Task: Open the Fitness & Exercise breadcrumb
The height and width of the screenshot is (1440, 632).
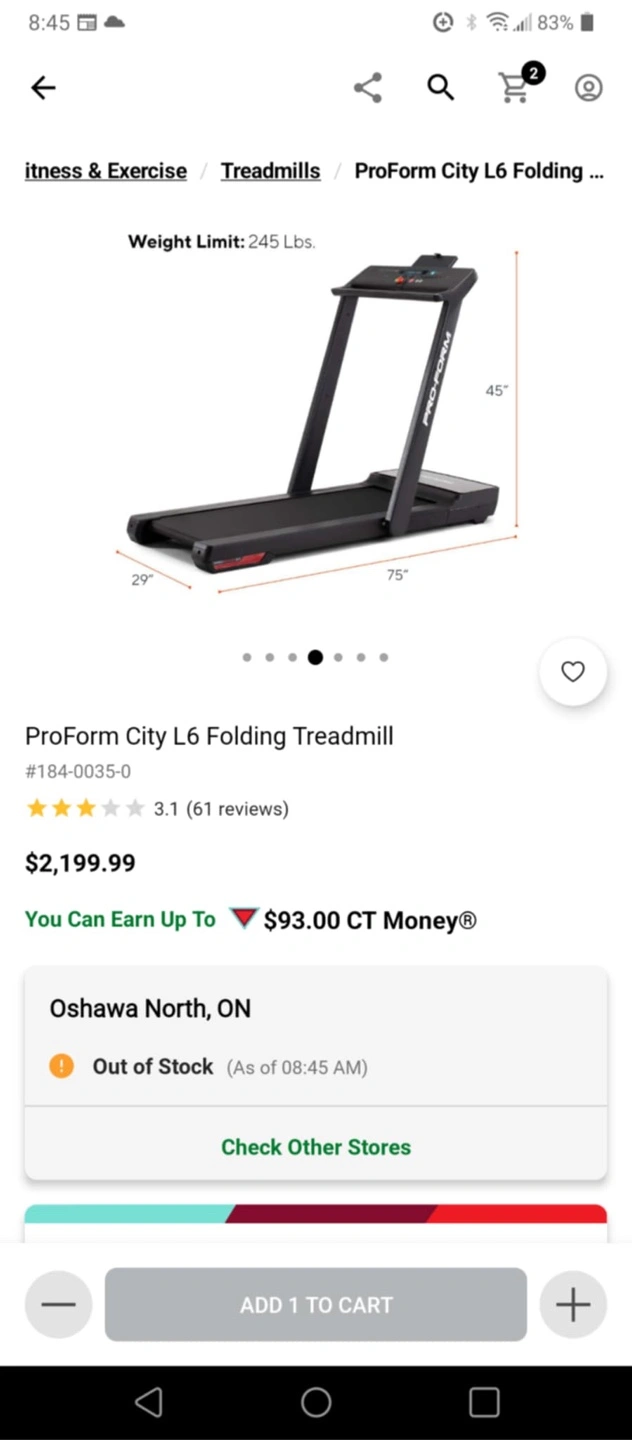Action: [x=106, y=171]
